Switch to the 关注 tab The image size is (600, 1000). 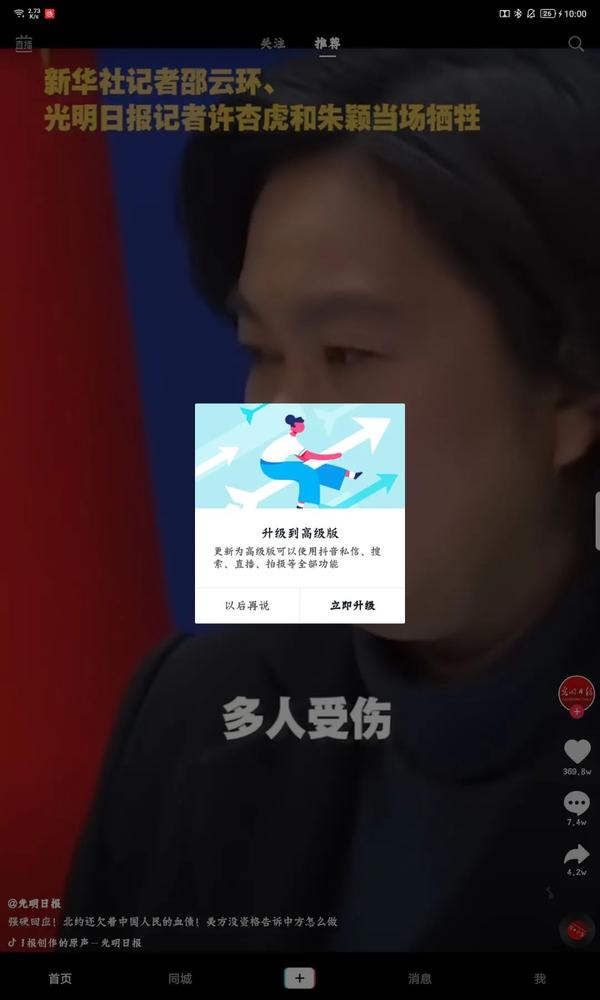point(273,44)
